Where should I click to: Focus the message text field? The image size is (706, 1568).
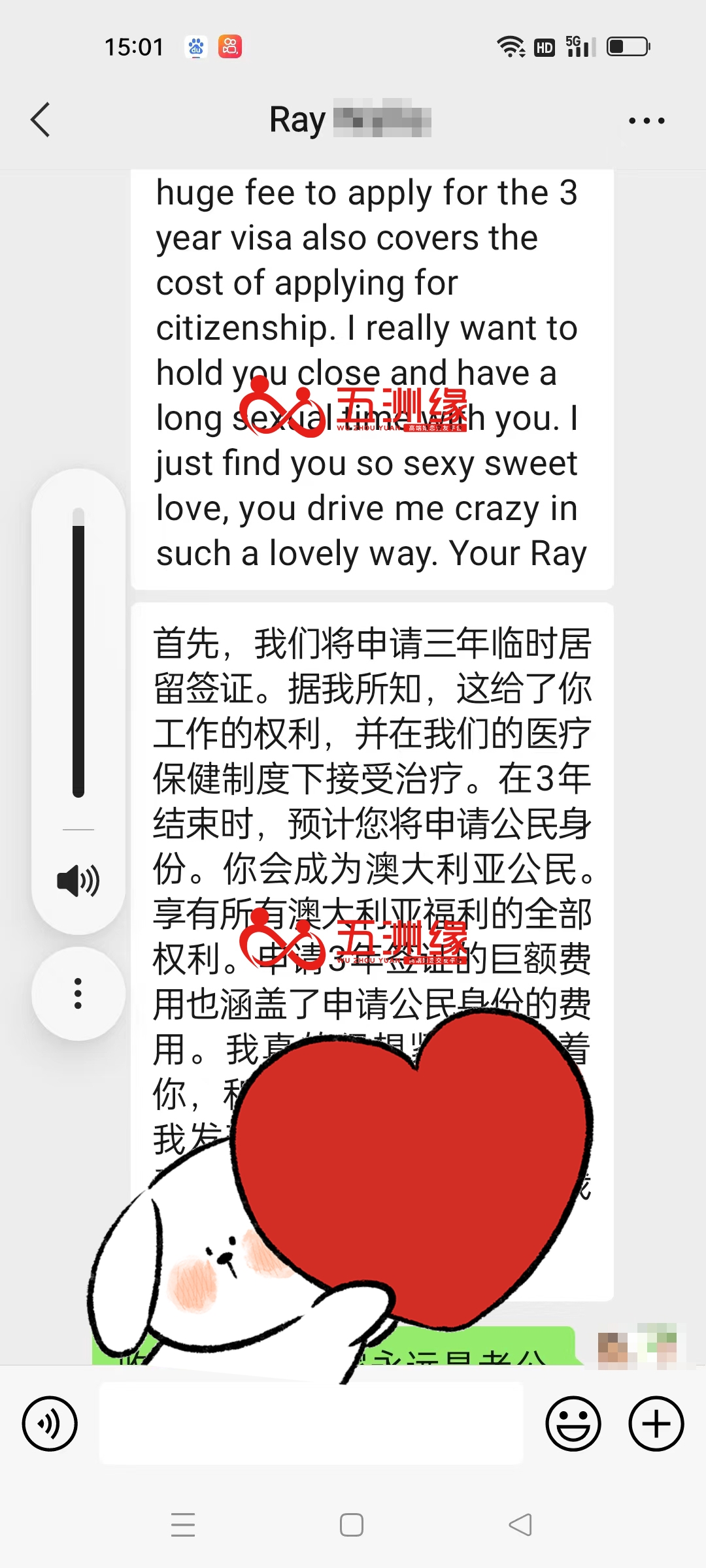tap(311, 1423)
